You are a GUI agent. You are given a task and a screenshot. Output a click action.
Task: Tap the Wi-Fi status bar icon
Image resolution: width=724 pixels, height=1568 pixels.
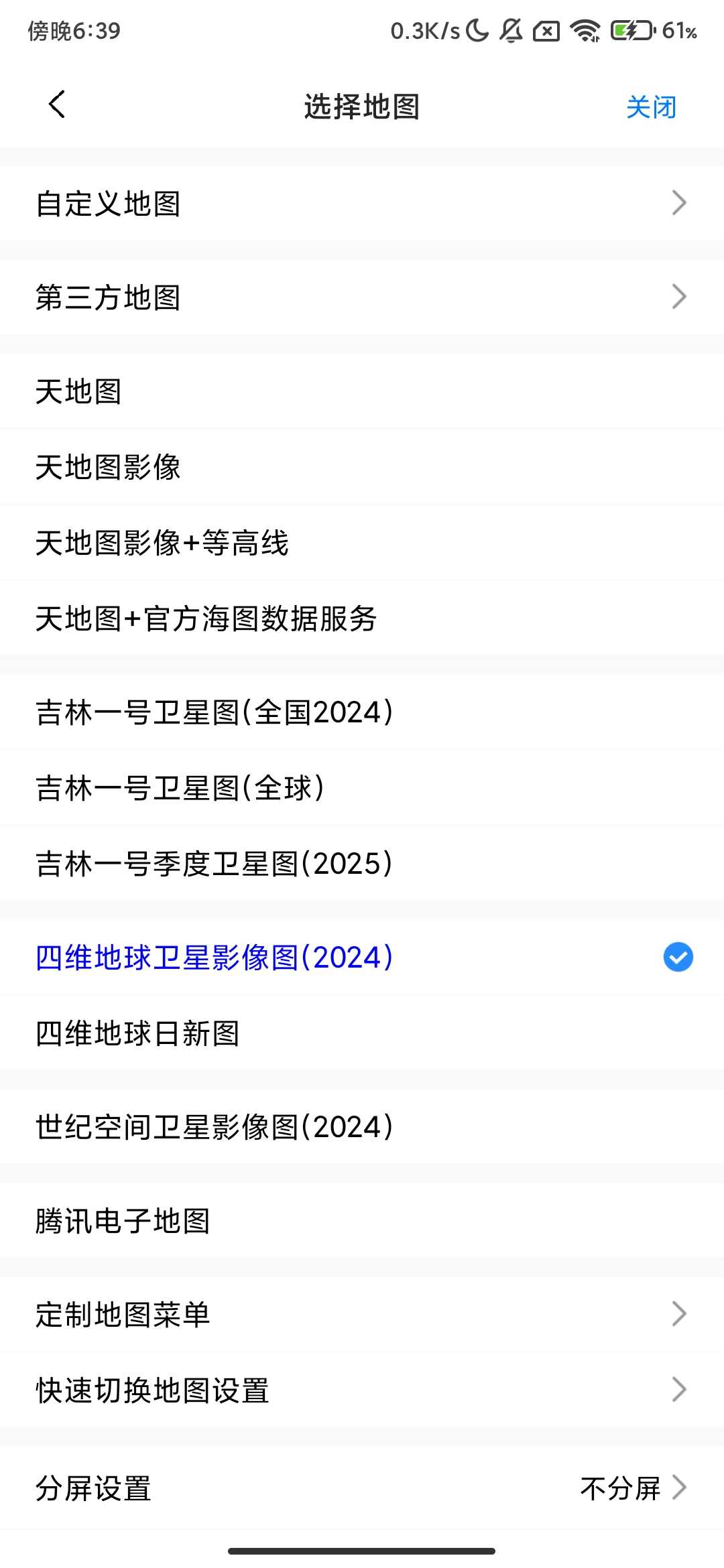585,30
